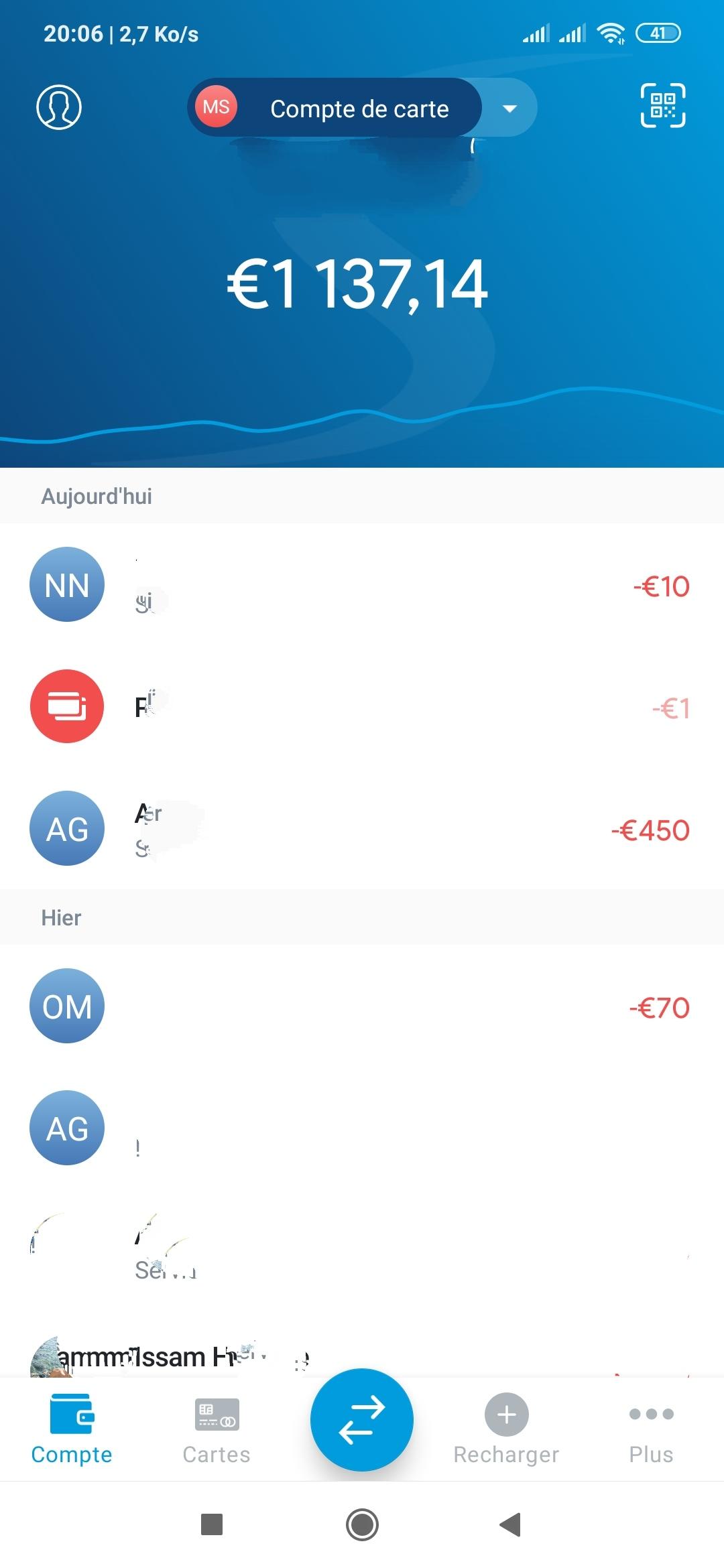This screenshot has width=724, height=1568.
Task: Open the Plus menu tab
Action: [x=651, y=1429]
